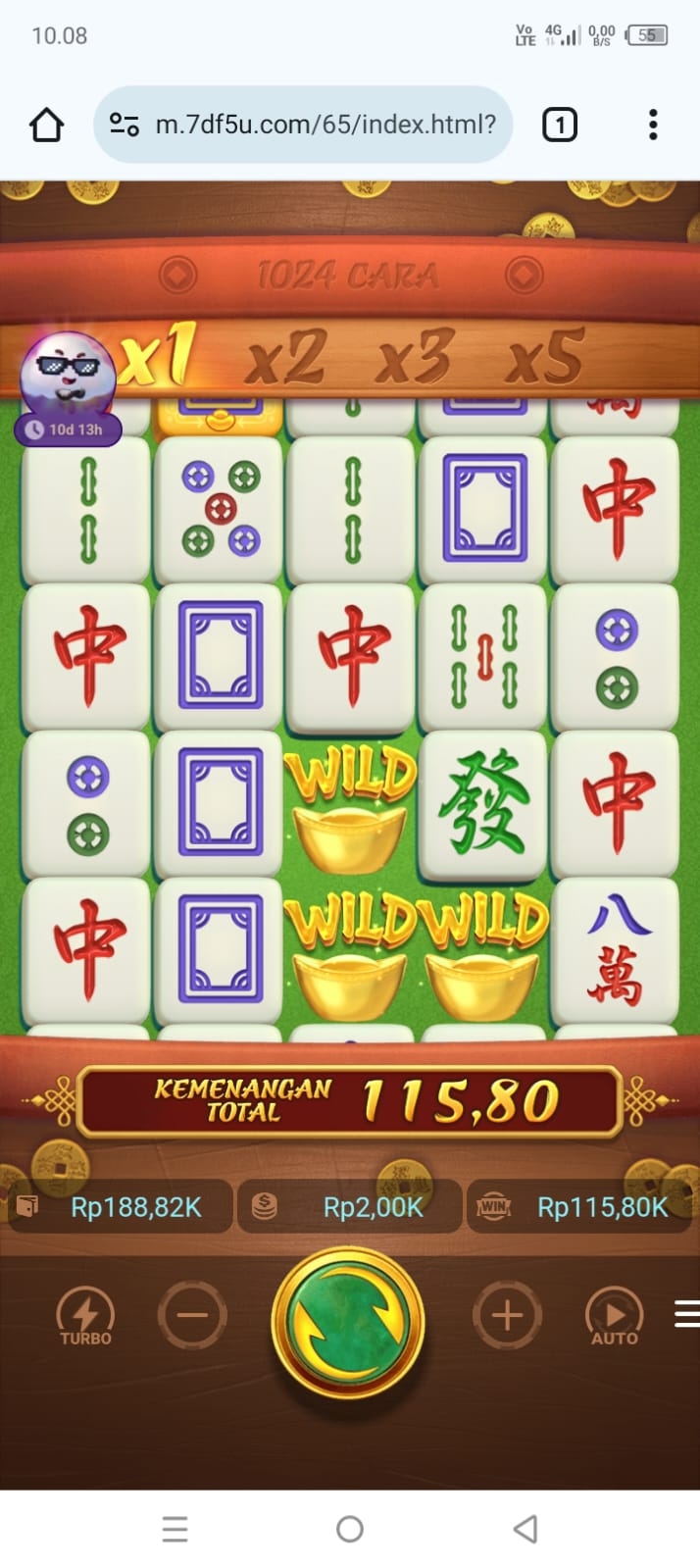Open the browser tab switcher

click(x=560, y=125)
